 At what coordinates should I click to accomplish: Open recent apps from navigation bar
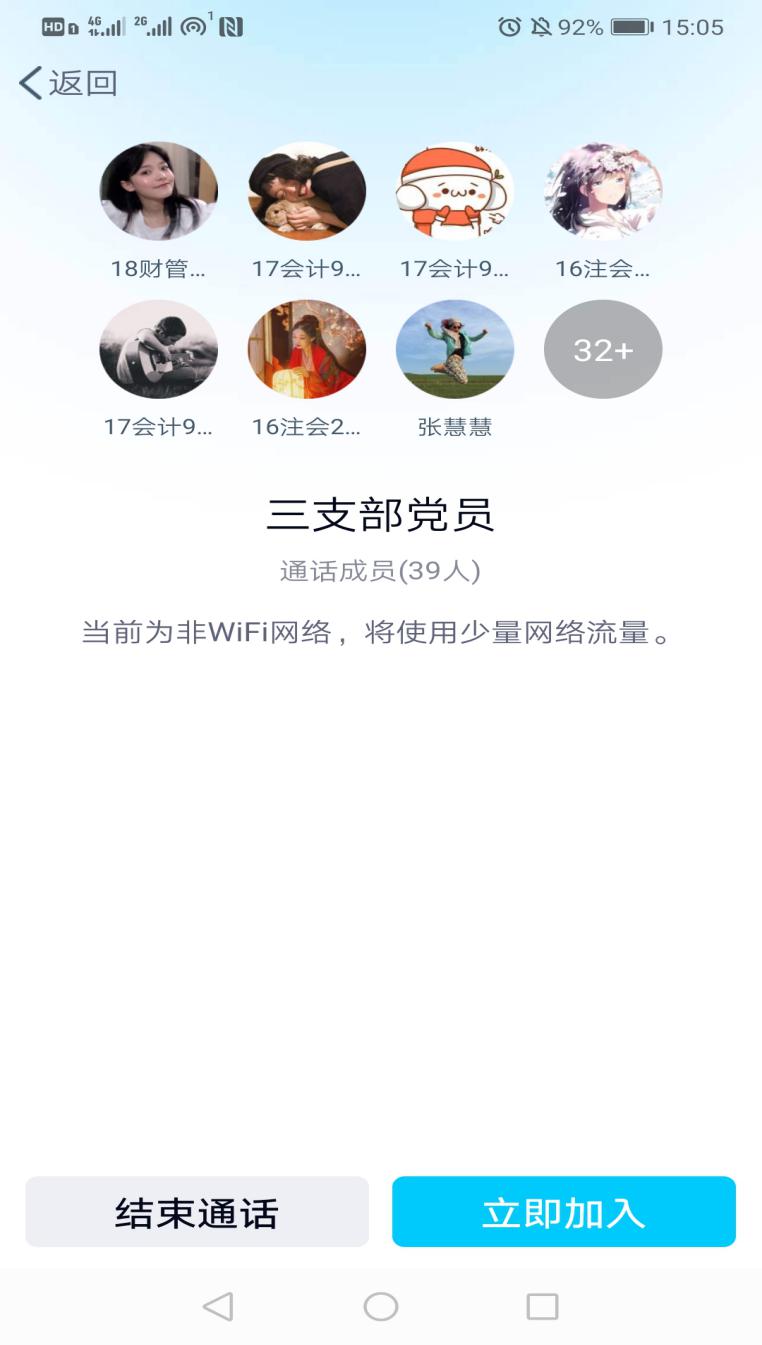[x=542, y=1306]
